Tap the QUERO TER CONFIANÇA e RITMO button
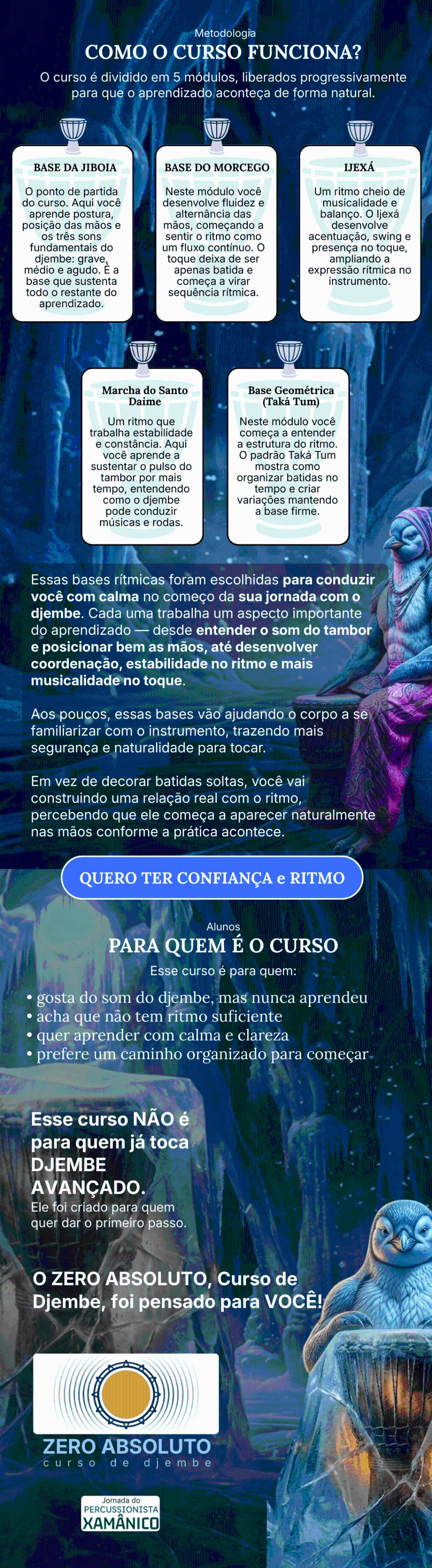The image size is (432, 1568). point(212,877)
